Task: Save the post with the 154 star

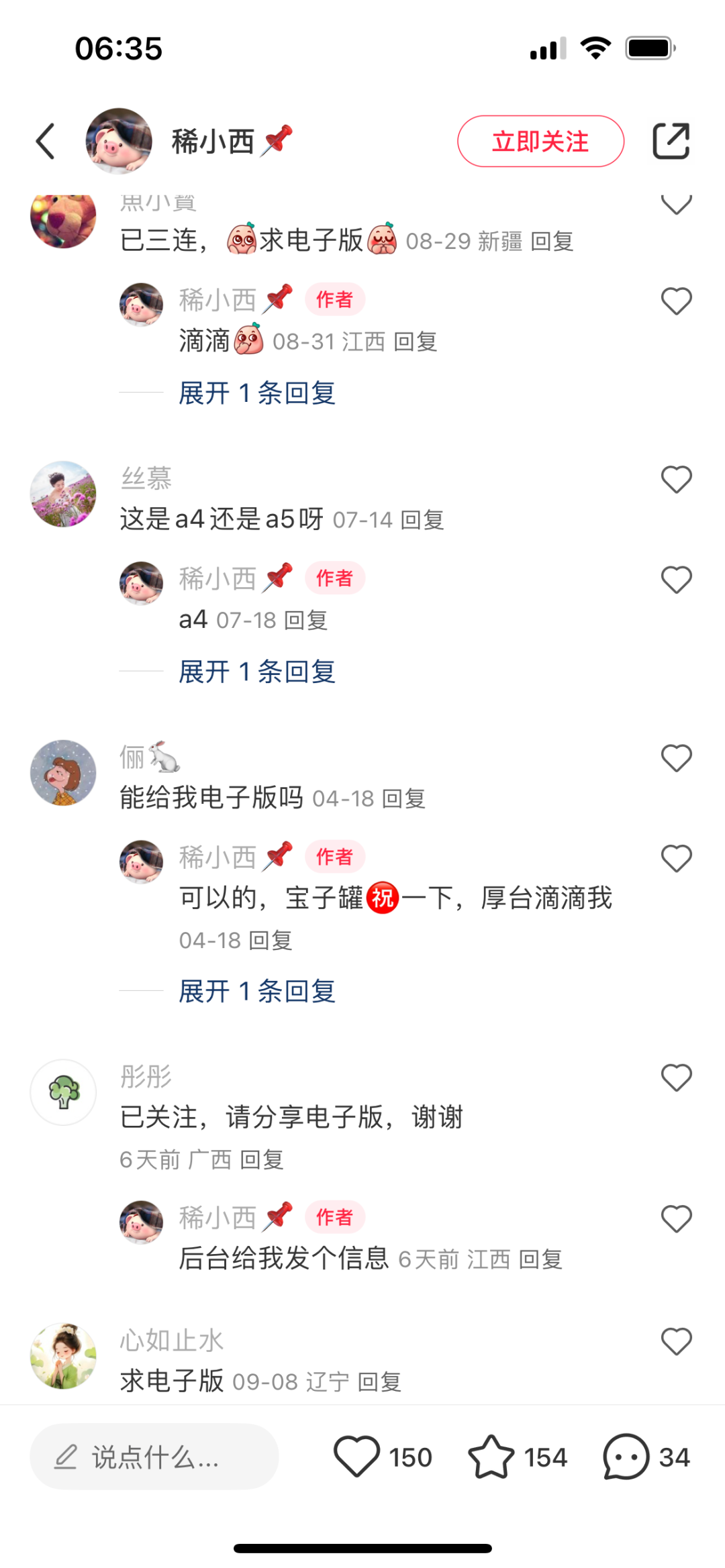Action: coord(491,1457)
